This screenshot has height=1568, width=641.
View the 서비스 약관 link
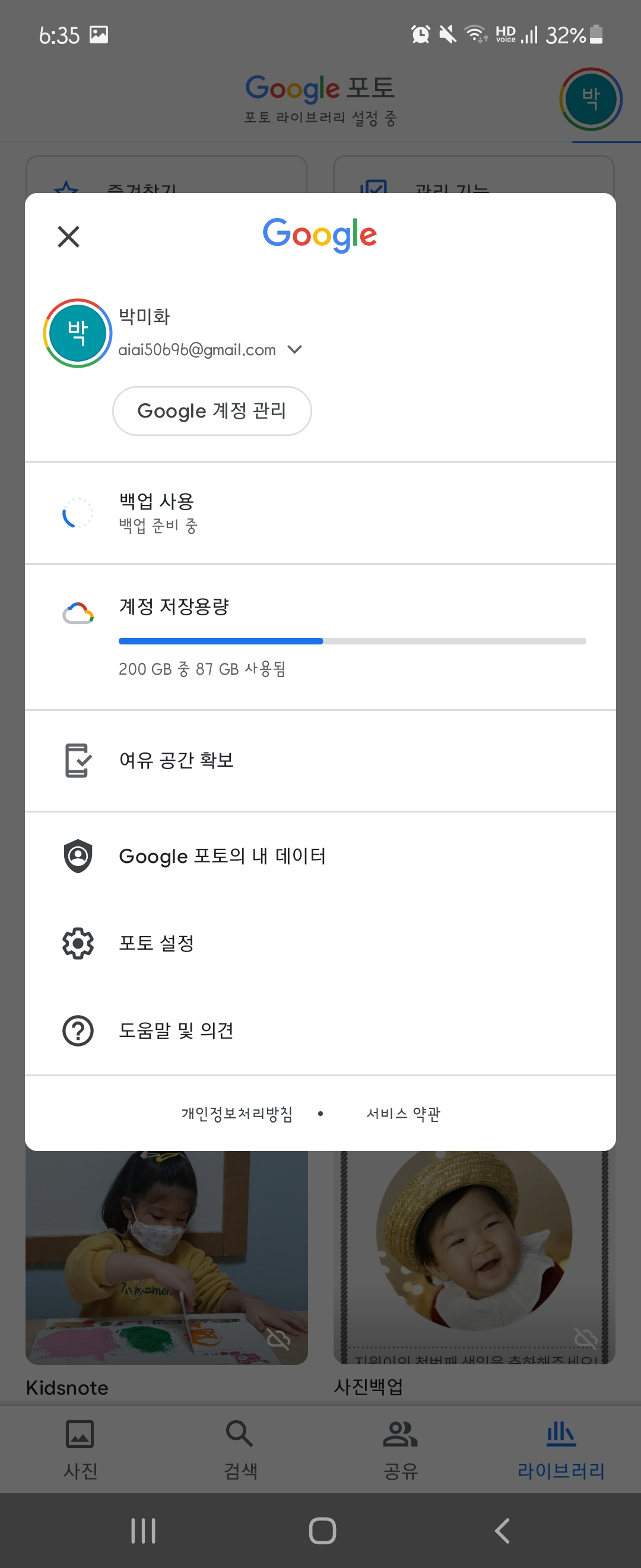[x=403, y=1113]
